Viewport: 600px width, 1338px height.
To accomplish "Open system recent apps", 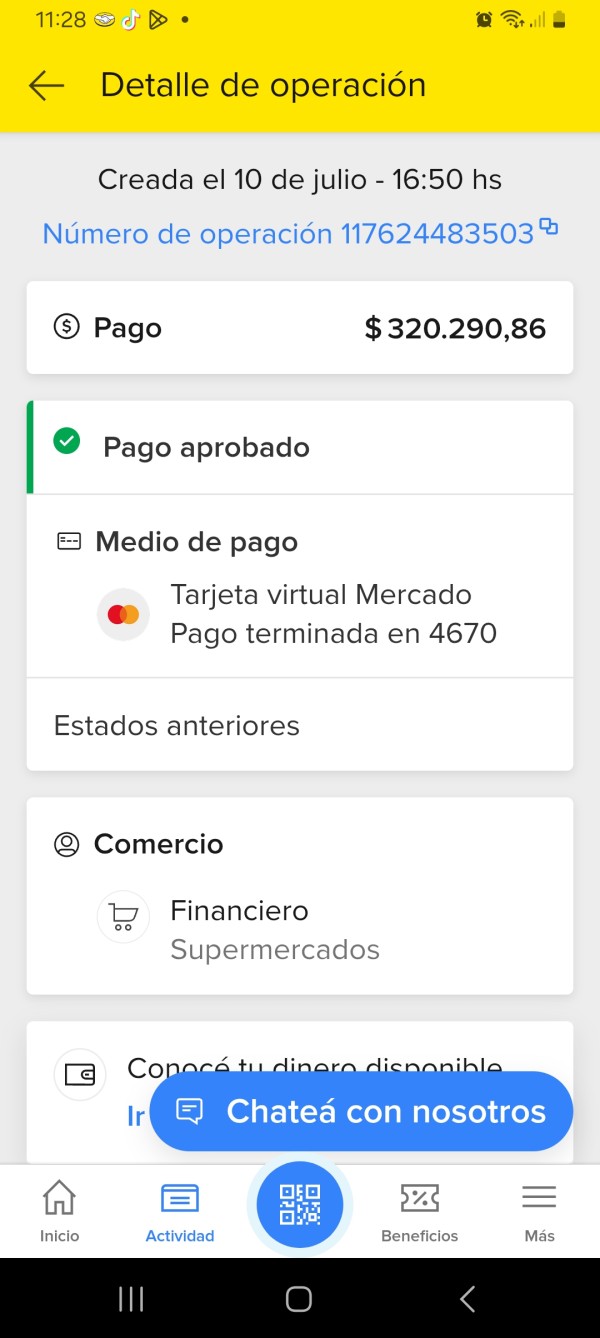I will [131, 1298].
